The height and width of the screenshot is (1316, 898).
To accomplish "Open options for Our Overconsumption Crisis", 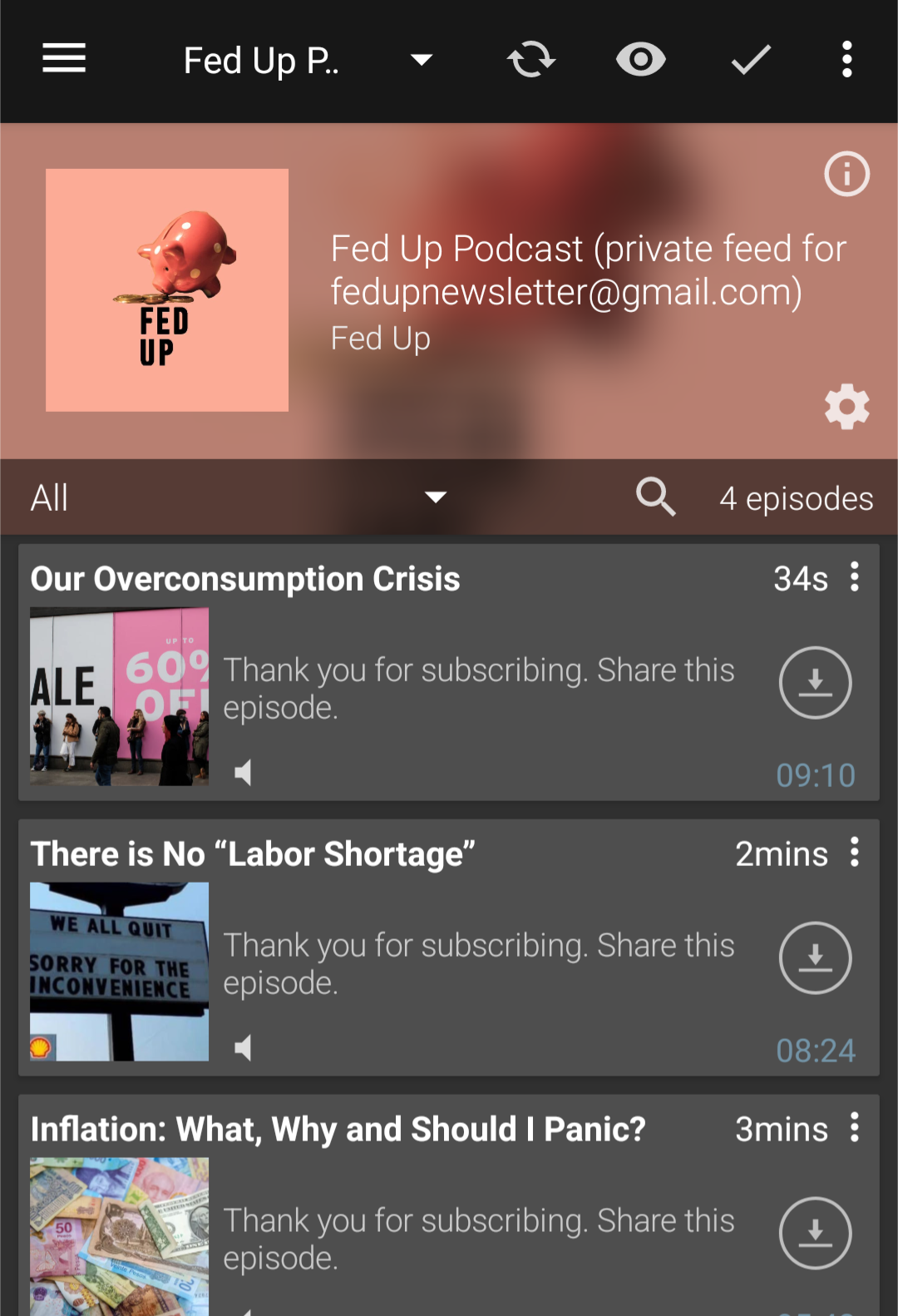I will click(855, 576).
